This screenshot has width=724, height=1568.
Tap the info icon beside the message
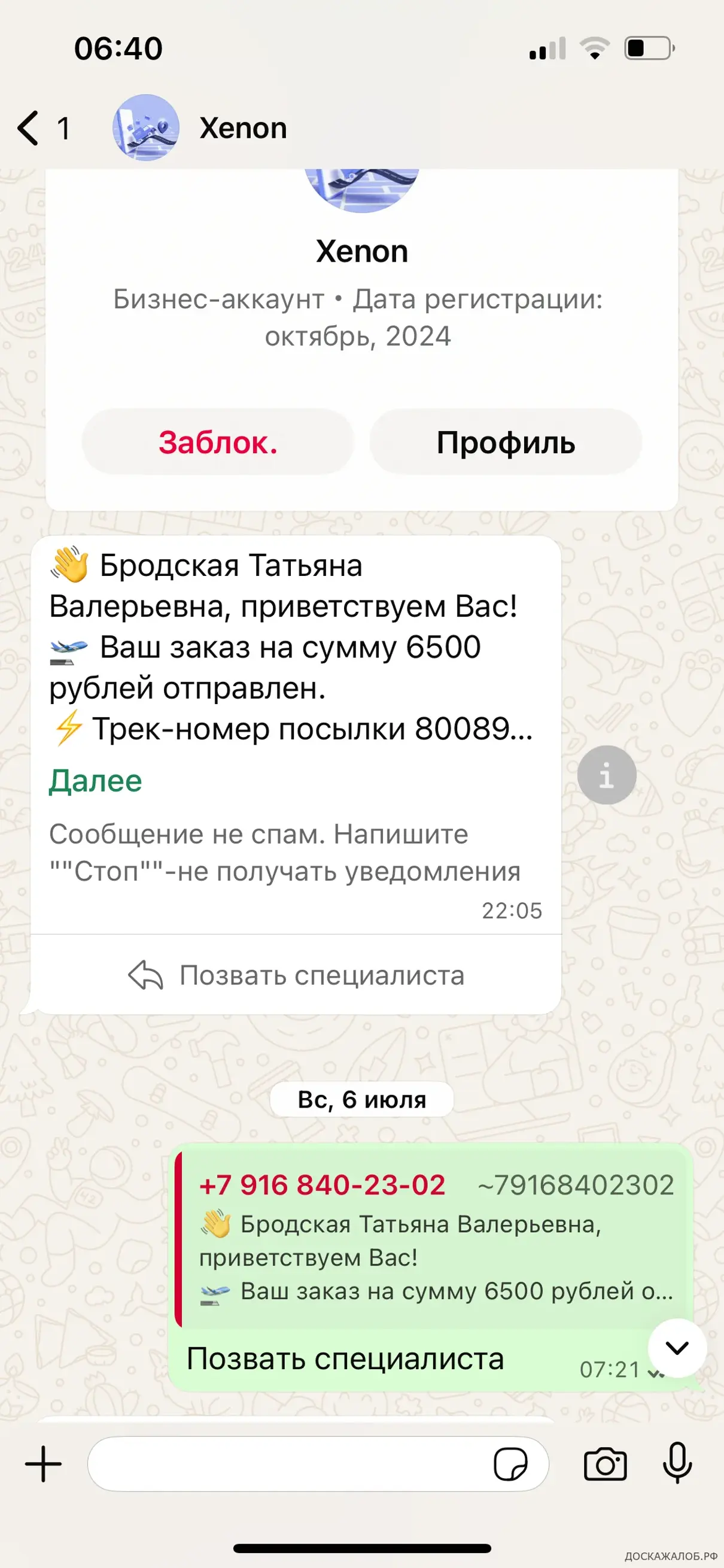[x=606, y=775]
